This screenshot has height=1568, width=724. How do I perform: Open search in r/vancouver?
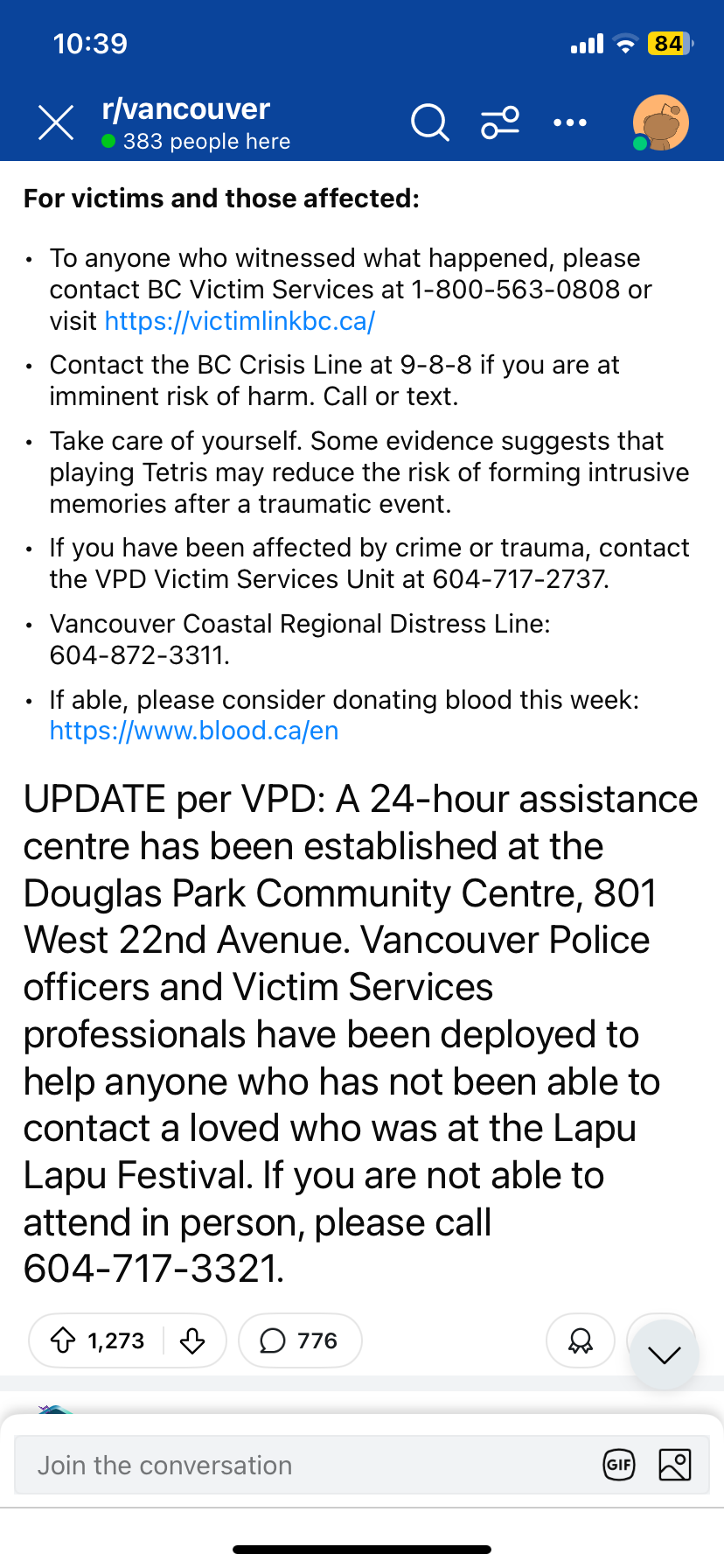[x=429, y=122]
